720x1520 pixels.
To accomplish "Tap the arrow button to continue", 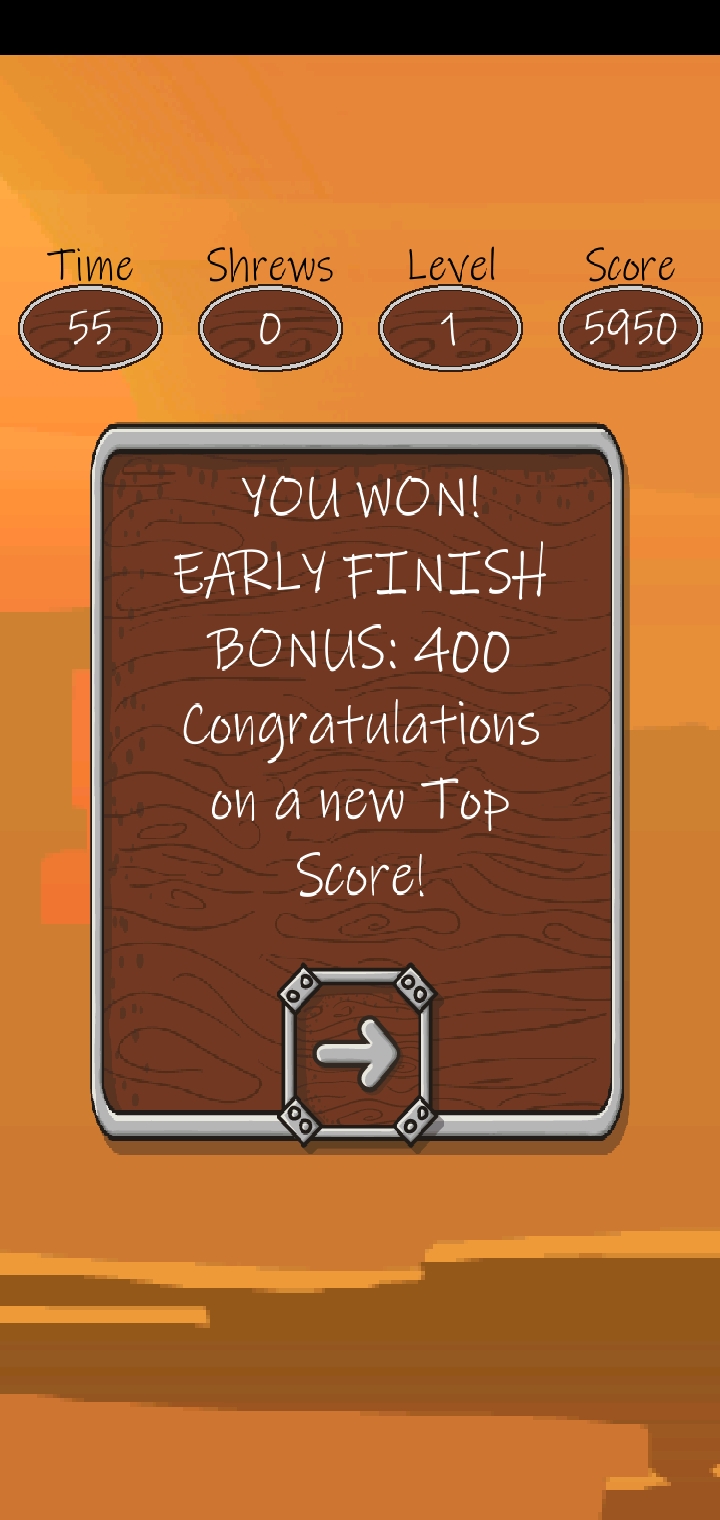I will click(x=357, y=1053).
